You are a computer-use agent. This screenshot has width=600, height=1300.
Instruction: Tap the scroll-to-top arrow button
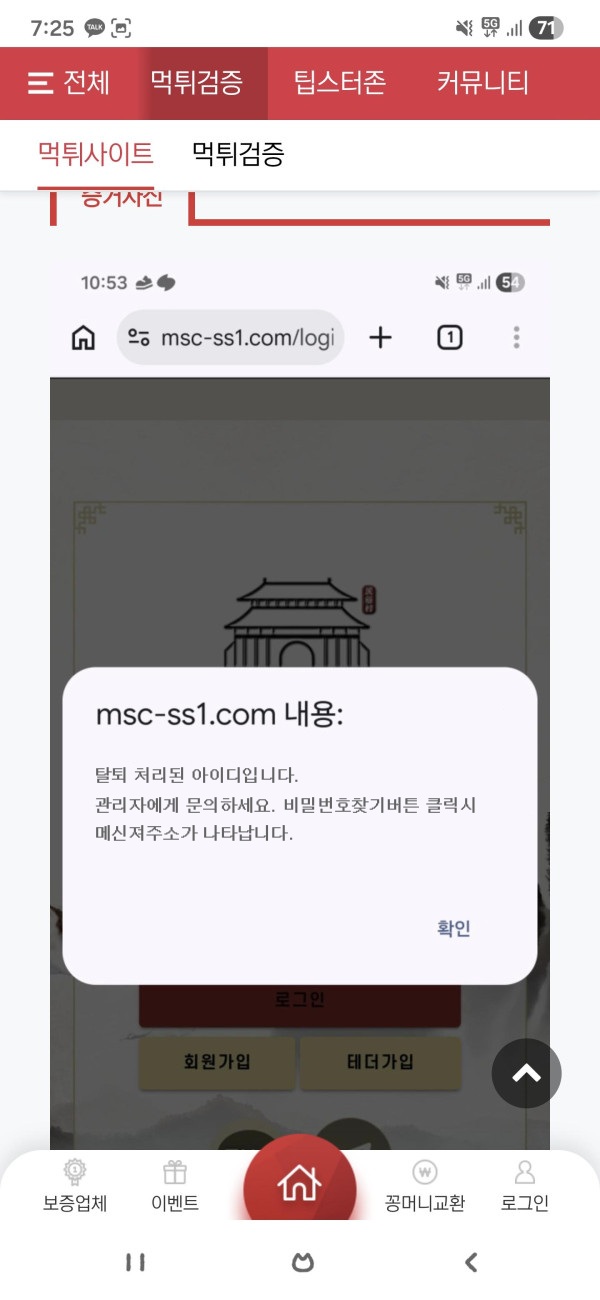coord(527,1073)
